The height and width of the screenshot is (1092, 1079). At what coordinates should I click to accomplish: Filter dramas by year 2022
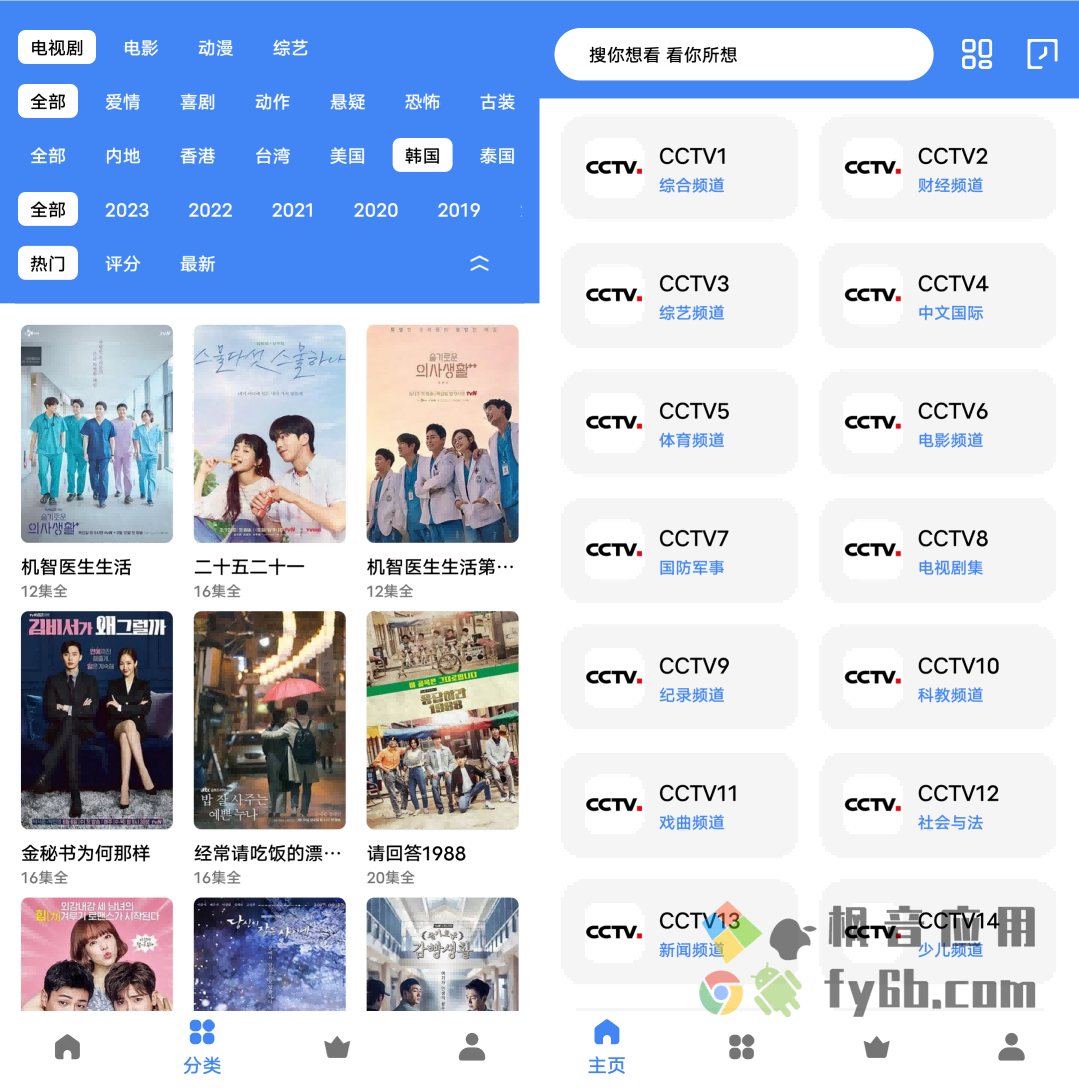pos(210,210)
